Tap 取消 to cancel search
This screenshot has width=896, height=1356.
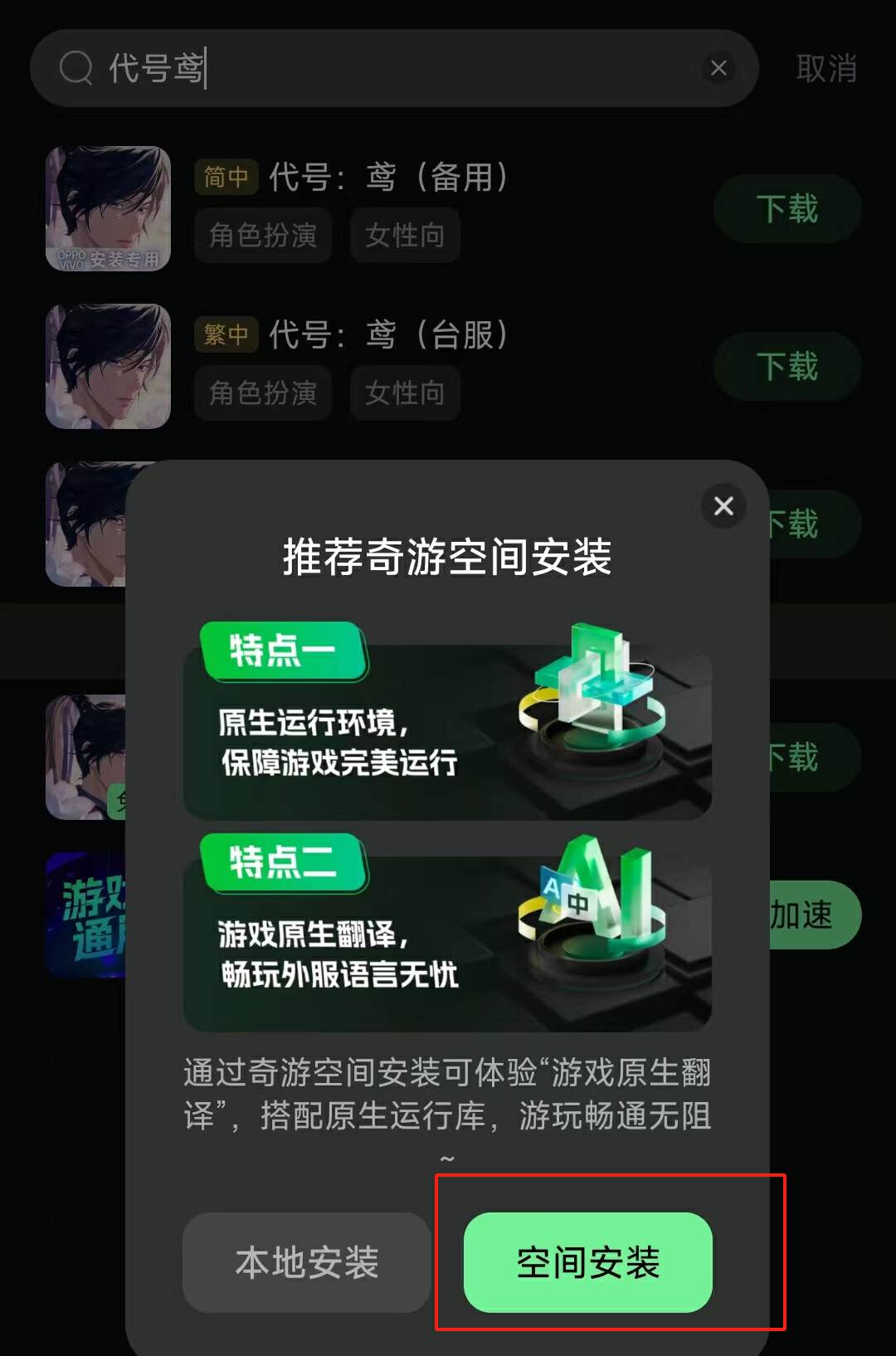tap(825, 68)
